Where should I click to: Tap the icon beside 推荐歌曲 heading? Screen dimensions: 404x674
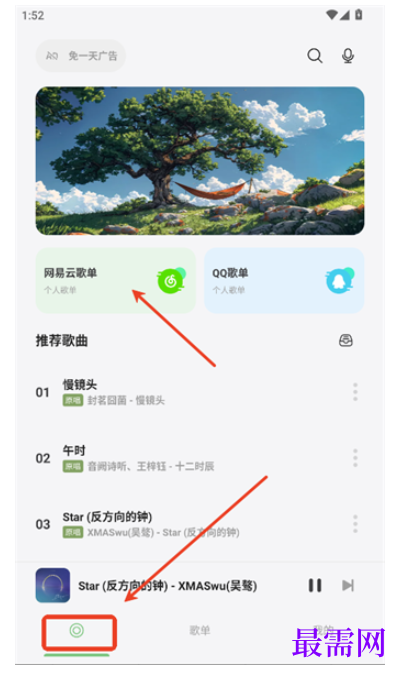[x=346, y=340]
